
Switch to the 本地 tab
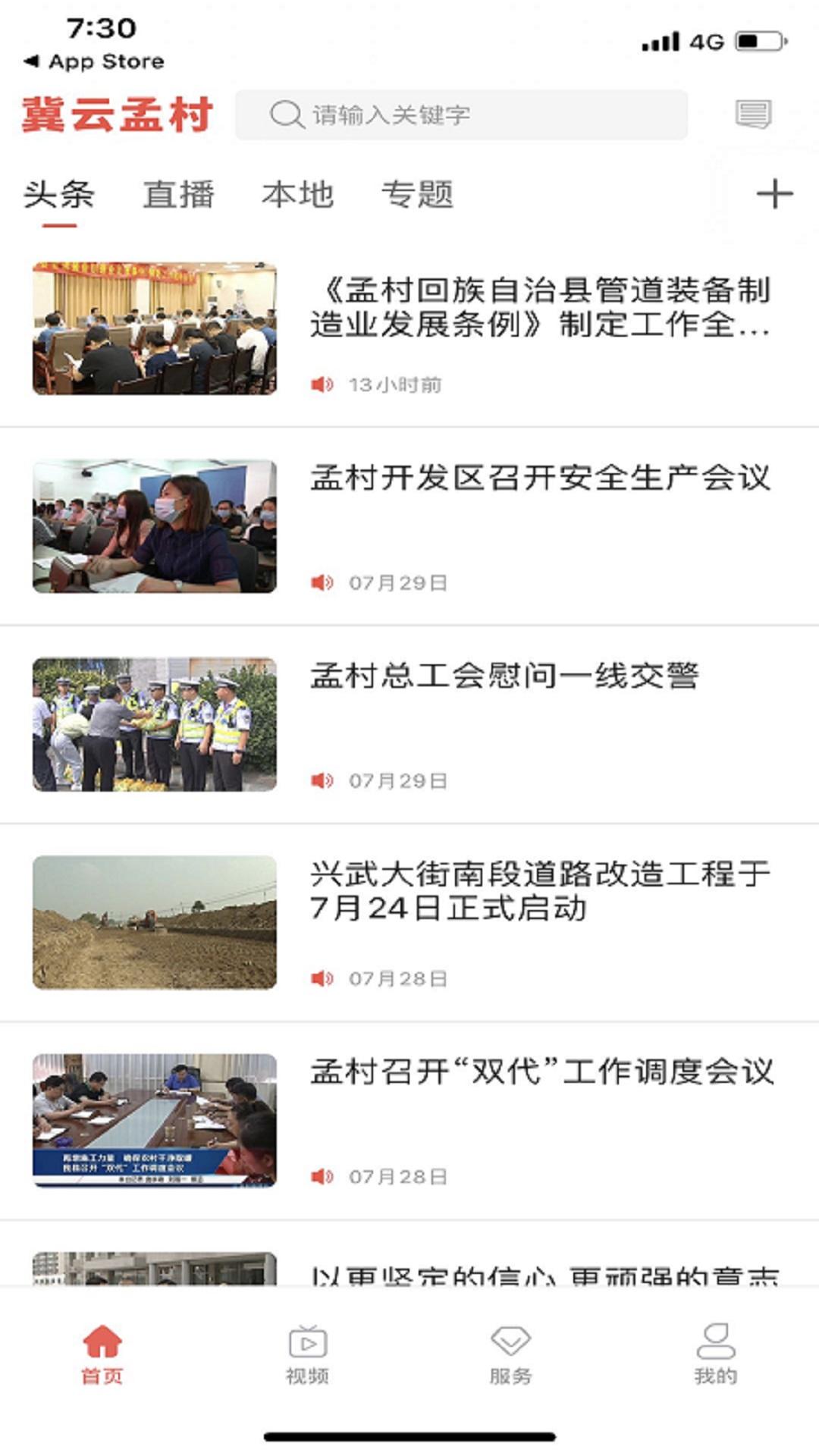(299, 195)
